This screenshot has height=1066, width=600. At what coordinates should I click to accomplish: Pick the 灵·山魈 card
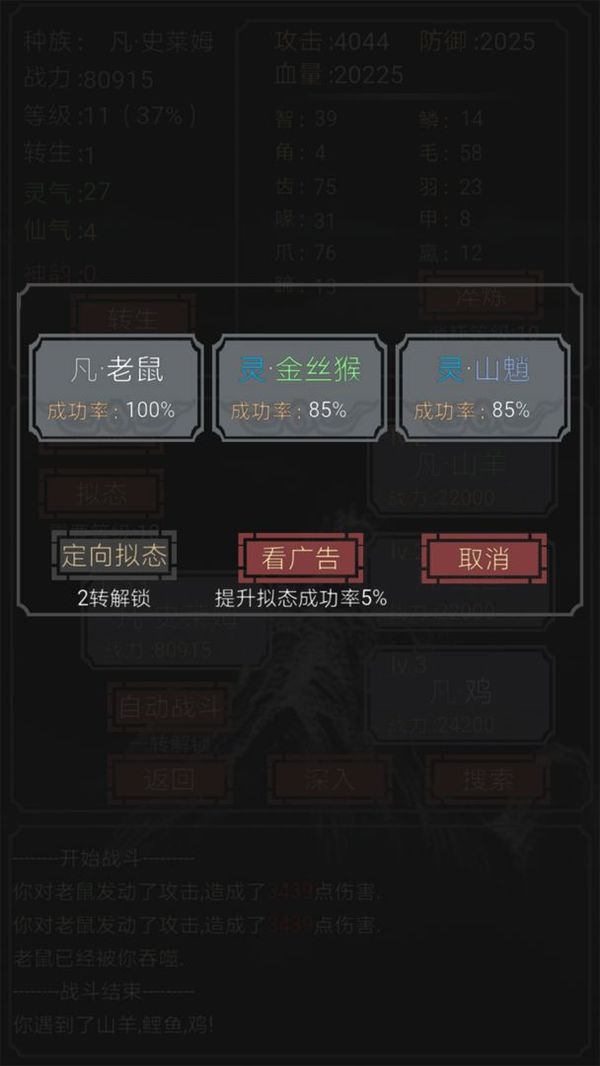click(x=483, y=388)
